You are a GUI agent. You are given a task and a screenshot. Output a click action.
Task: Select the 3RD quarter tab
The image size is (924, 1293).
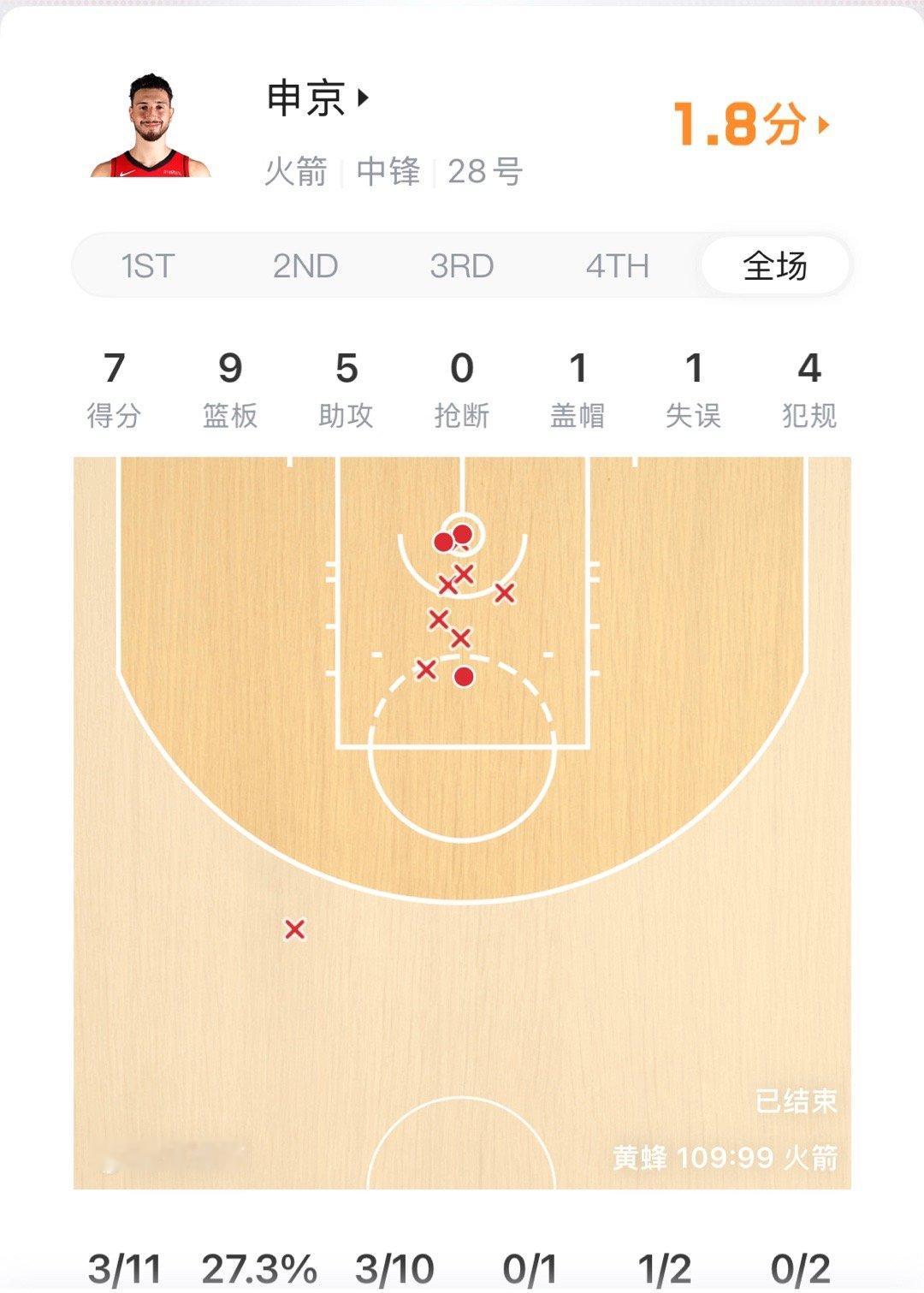click(462, 266)
